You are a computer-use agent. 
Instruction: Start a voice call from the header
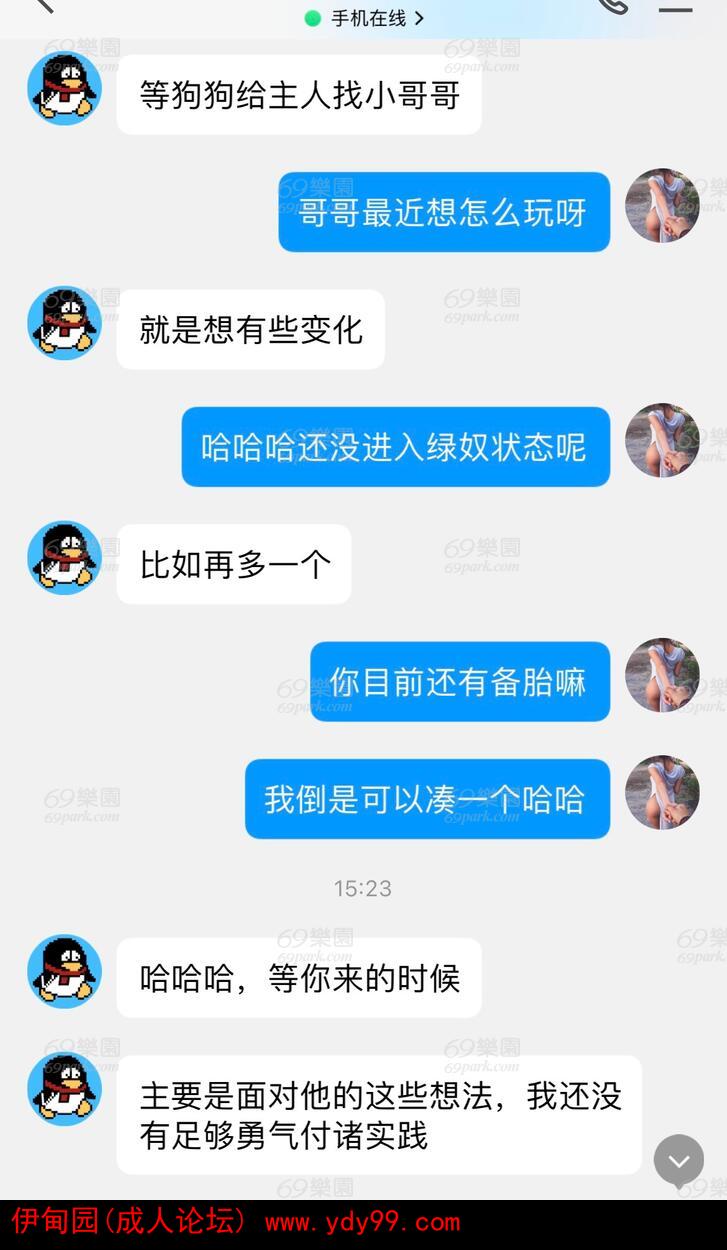pos(612,6)
